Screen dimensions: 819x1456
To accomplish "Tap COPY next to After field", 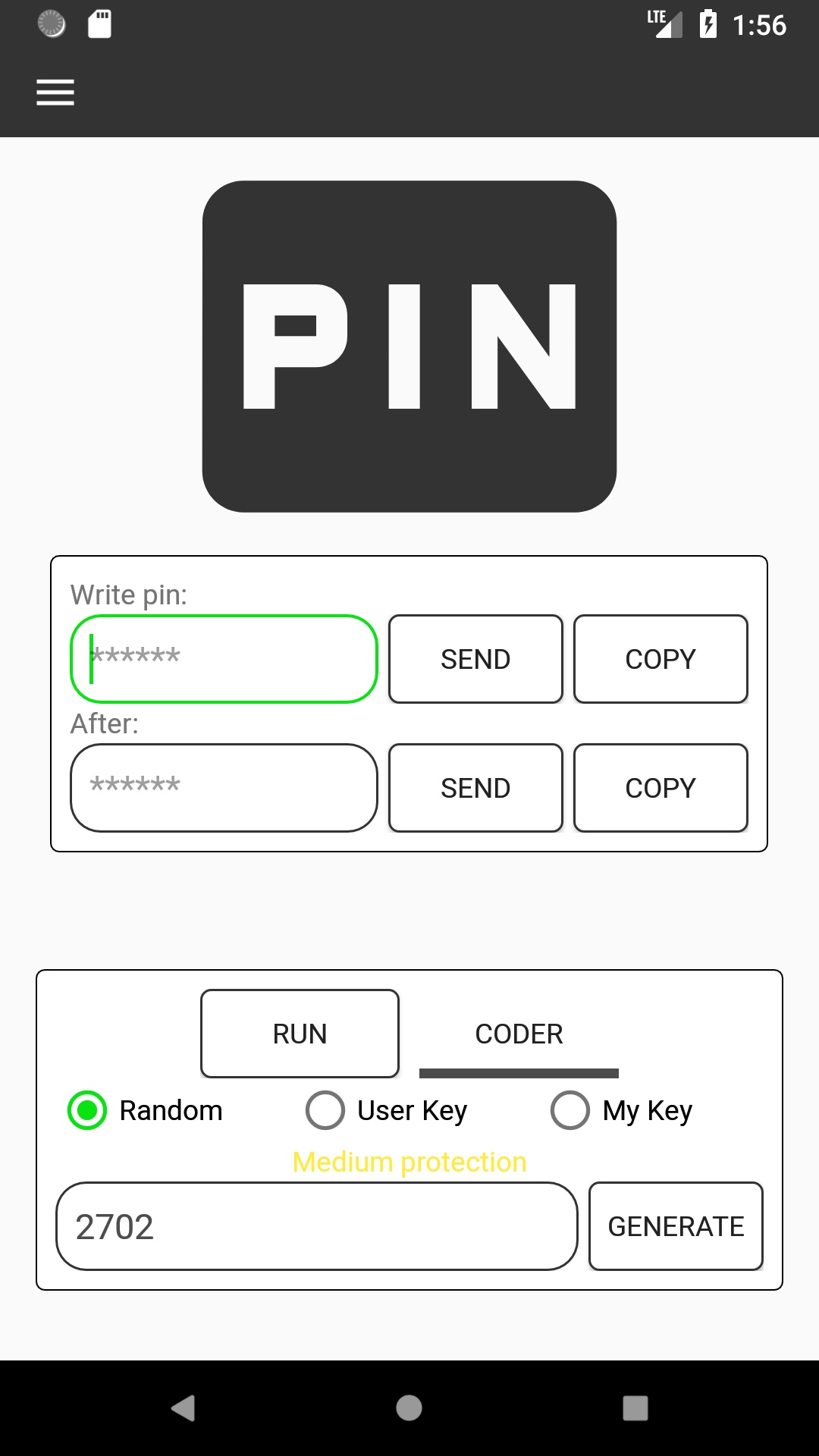I will (661, 788).
